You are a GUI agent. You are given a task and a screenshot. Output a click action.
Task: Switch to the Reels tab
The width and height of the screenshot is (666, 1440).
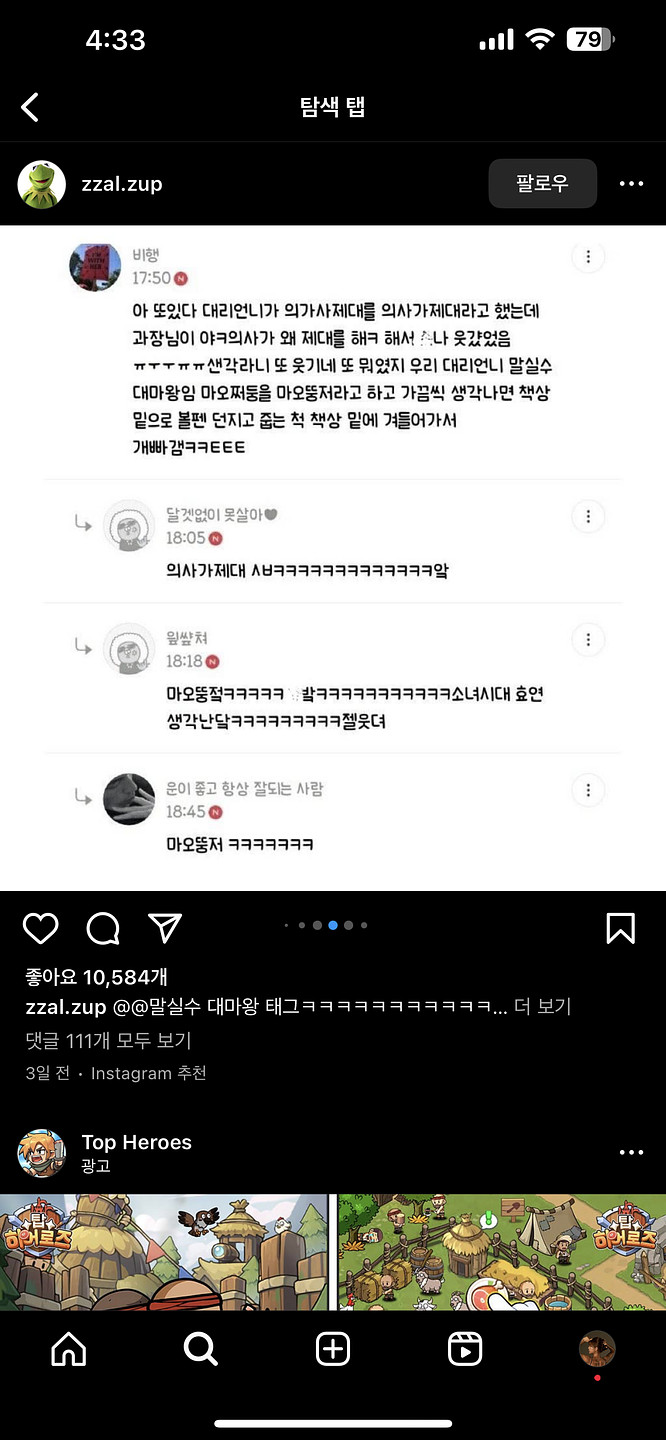pos(465,1350)
